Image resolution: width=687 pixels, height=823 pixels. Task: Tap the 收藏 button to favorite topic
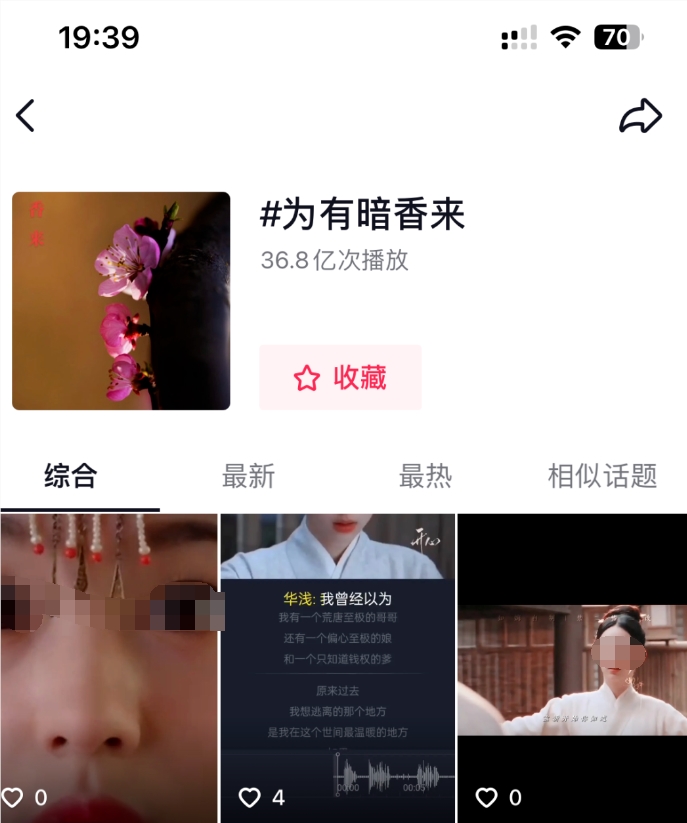click(x=340, y=378)
